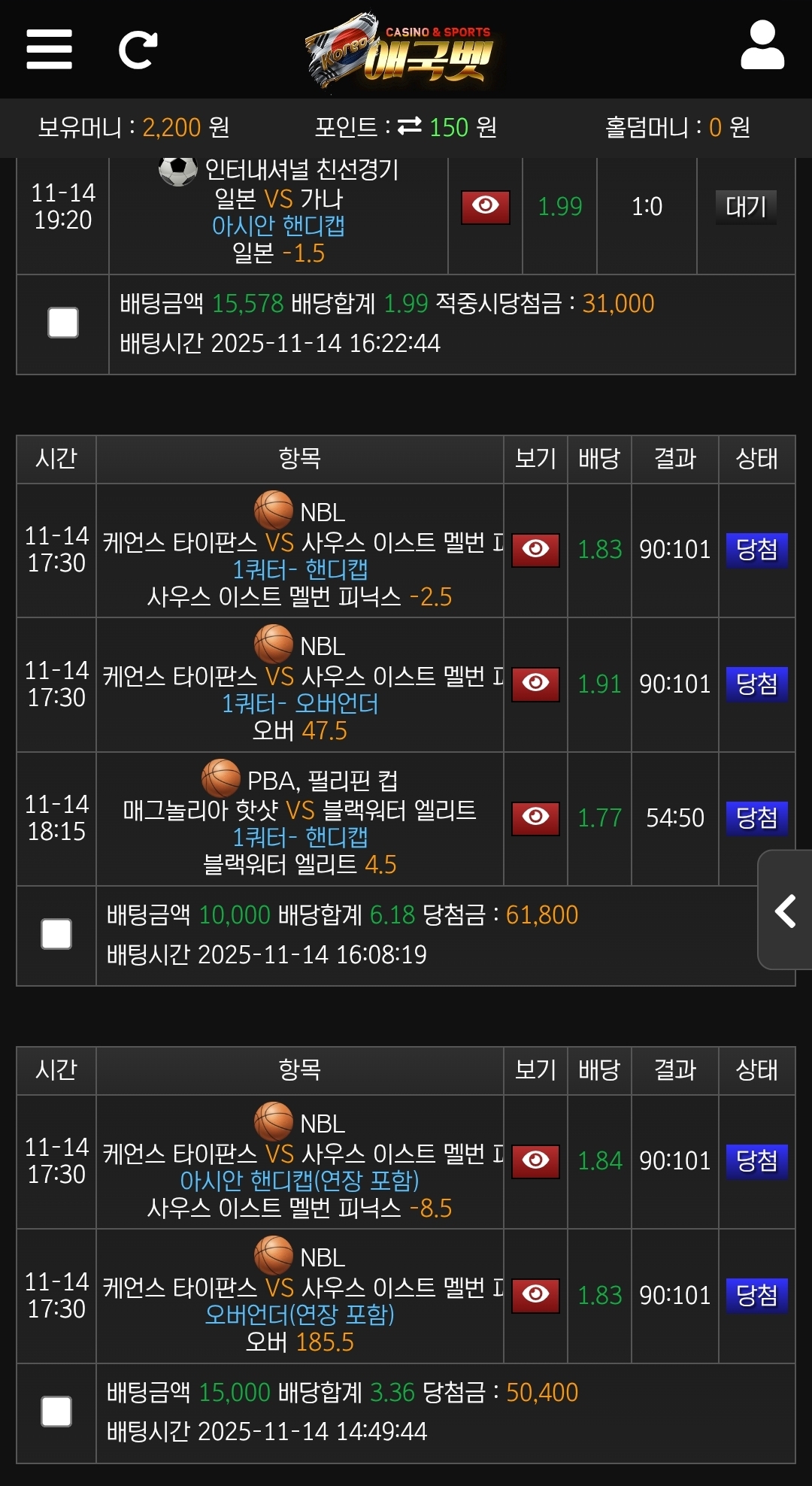Screen dimensions: 812x1486
Task: Select the checkbox for the 15,578 bet
Action: [63, 323]
